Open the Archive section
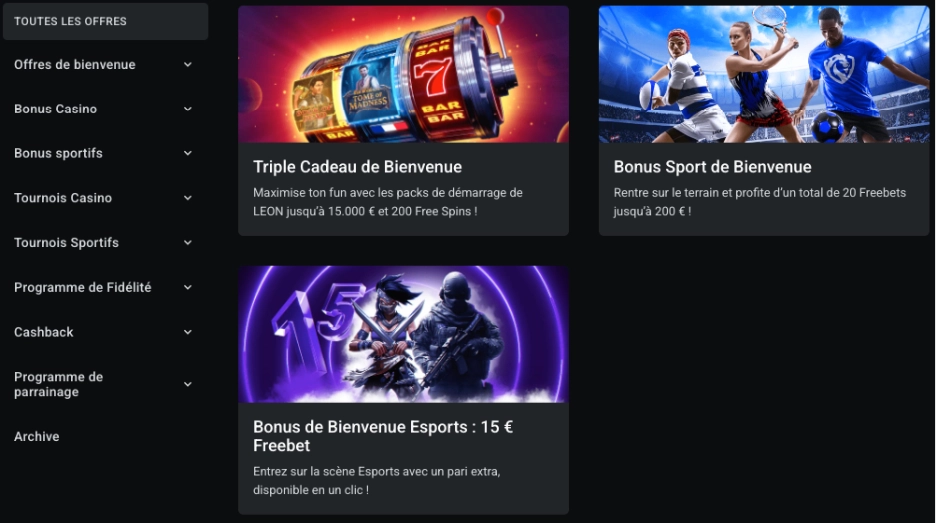 pos(37,437)
